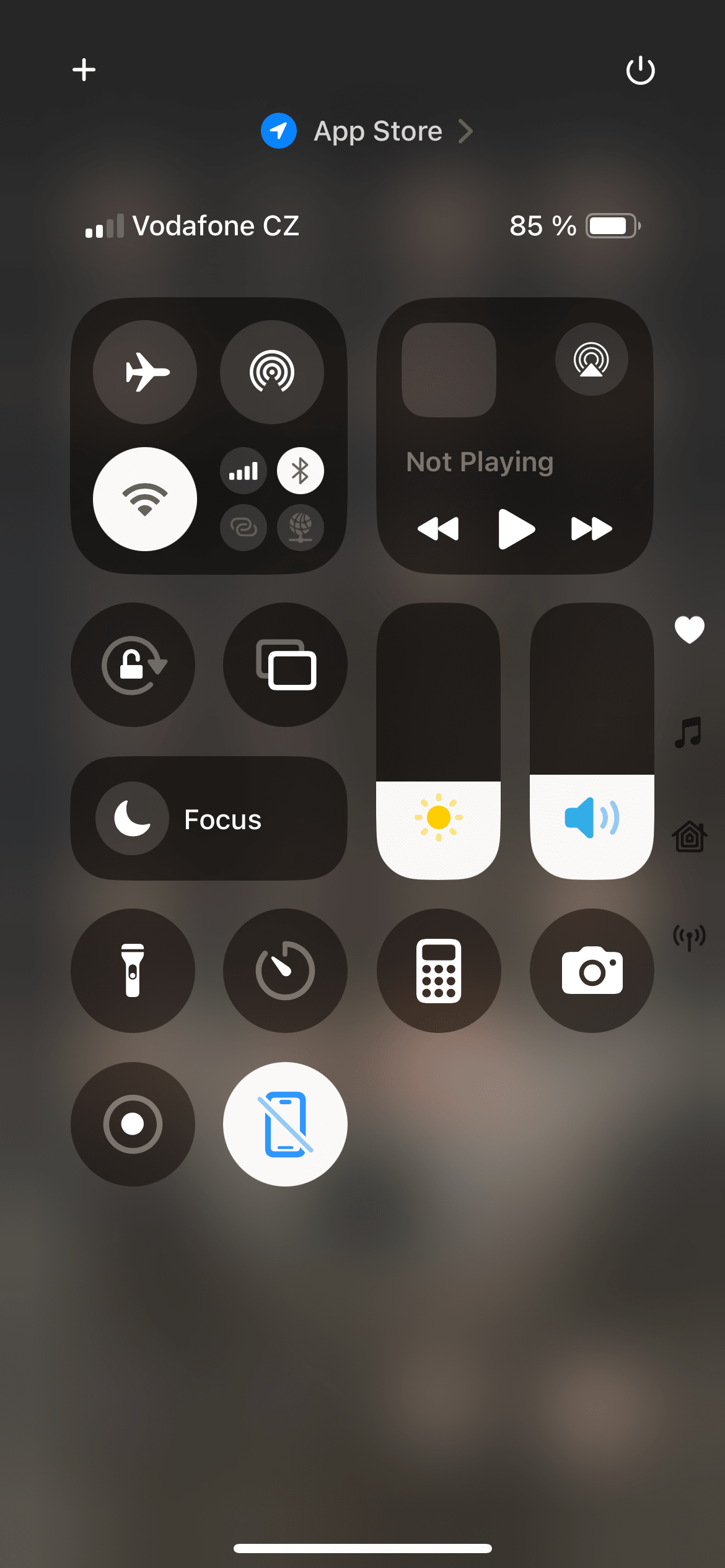Viewport: 725px width, 1568px height.
Task: Open the Timer control
Action: pyautogui.click(x=286, y=970)
